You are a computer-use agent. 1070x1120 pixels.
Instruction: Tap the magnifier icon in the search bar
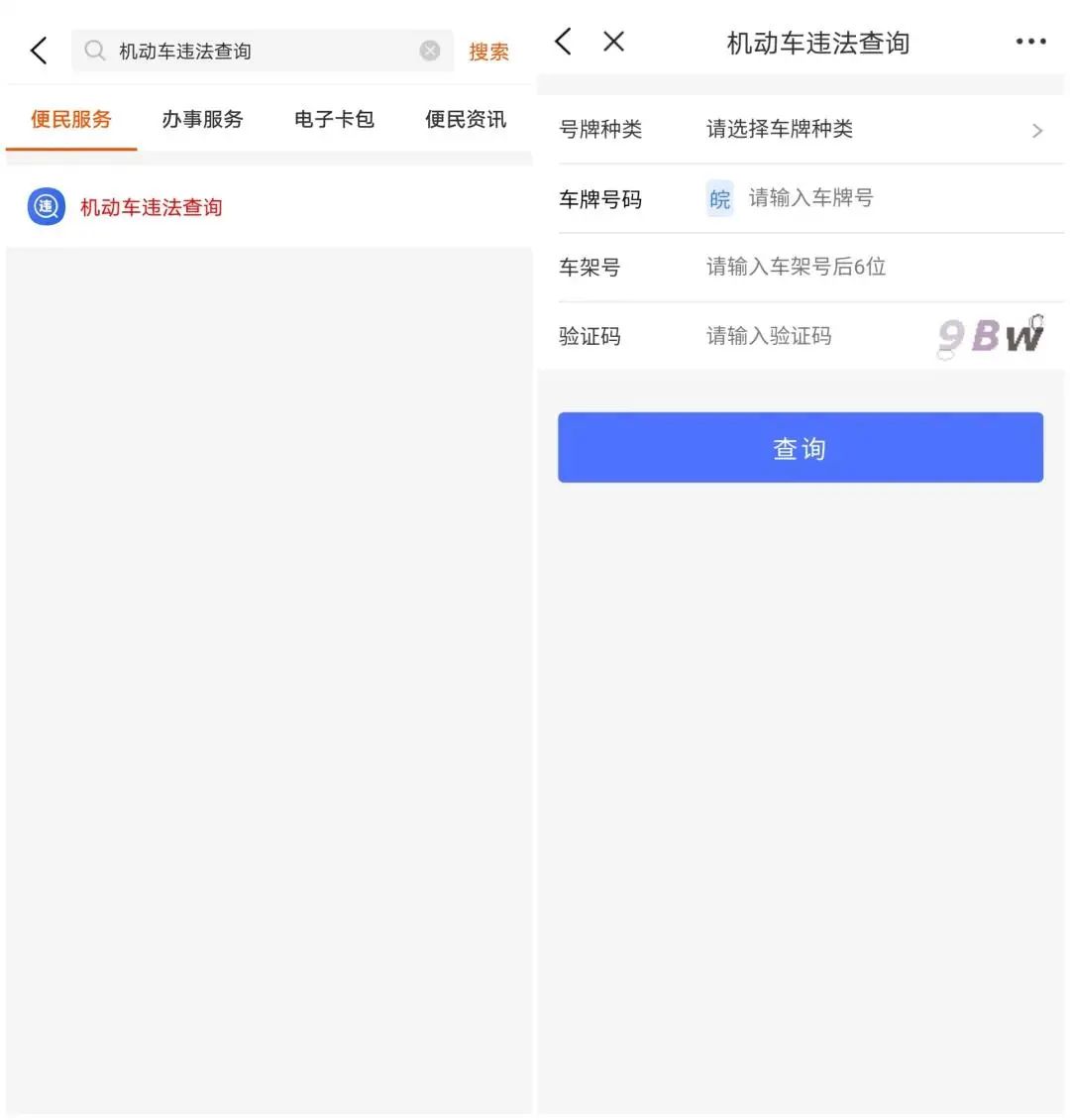(x=95, y=50)
